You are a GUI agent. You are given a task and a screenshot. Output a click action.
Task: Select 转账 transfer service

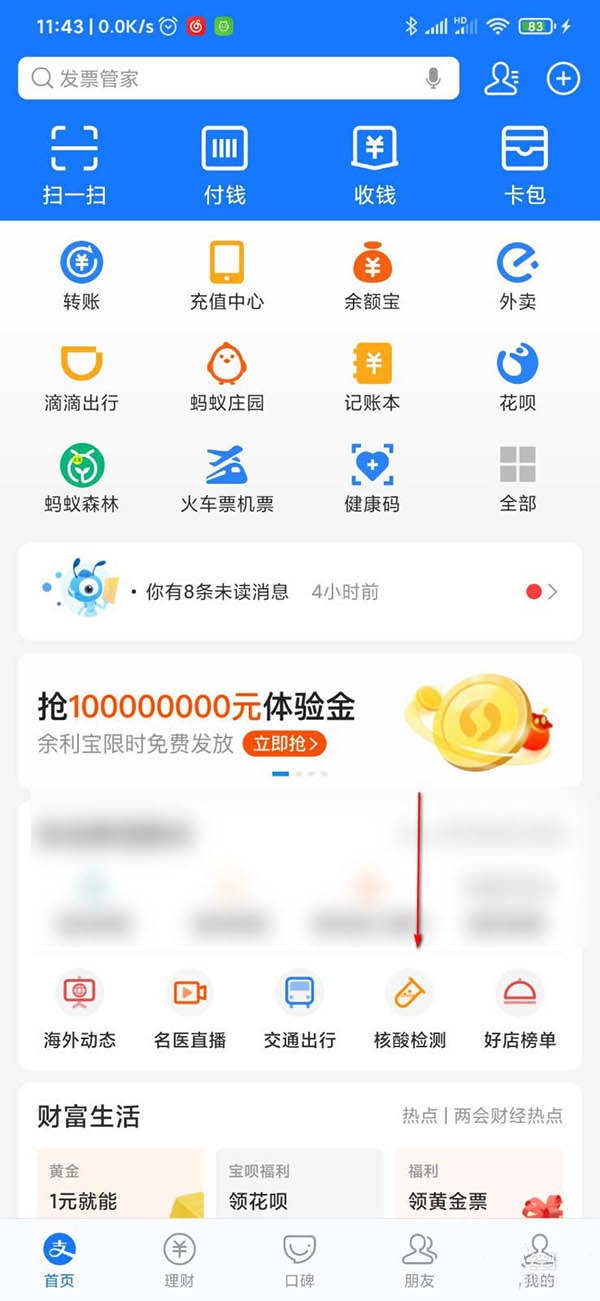(81, 276)
